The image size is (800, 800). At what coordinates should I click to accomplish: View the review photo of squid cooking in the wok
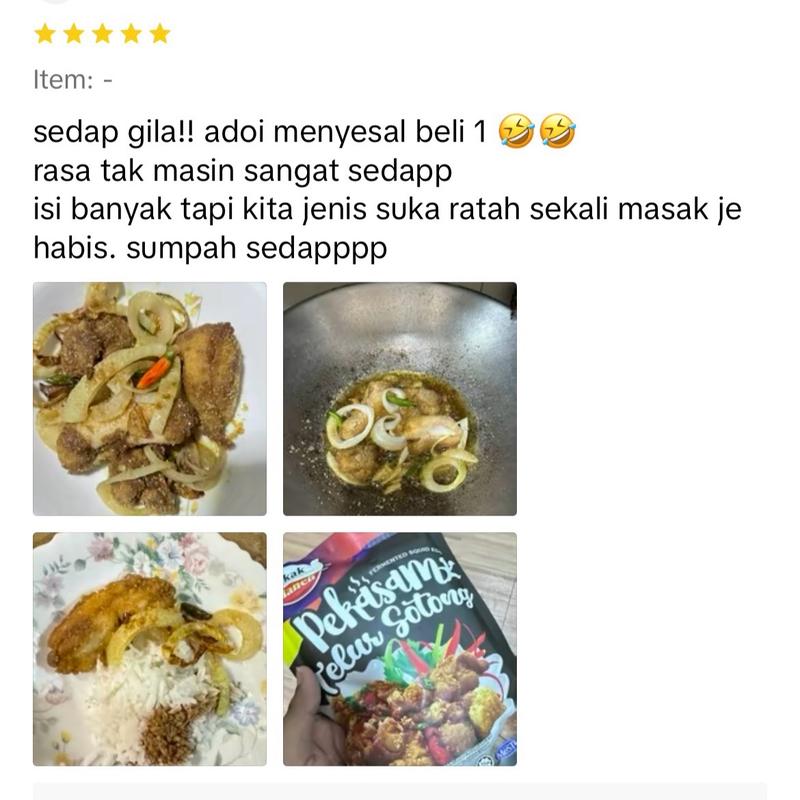coord(400,398)
